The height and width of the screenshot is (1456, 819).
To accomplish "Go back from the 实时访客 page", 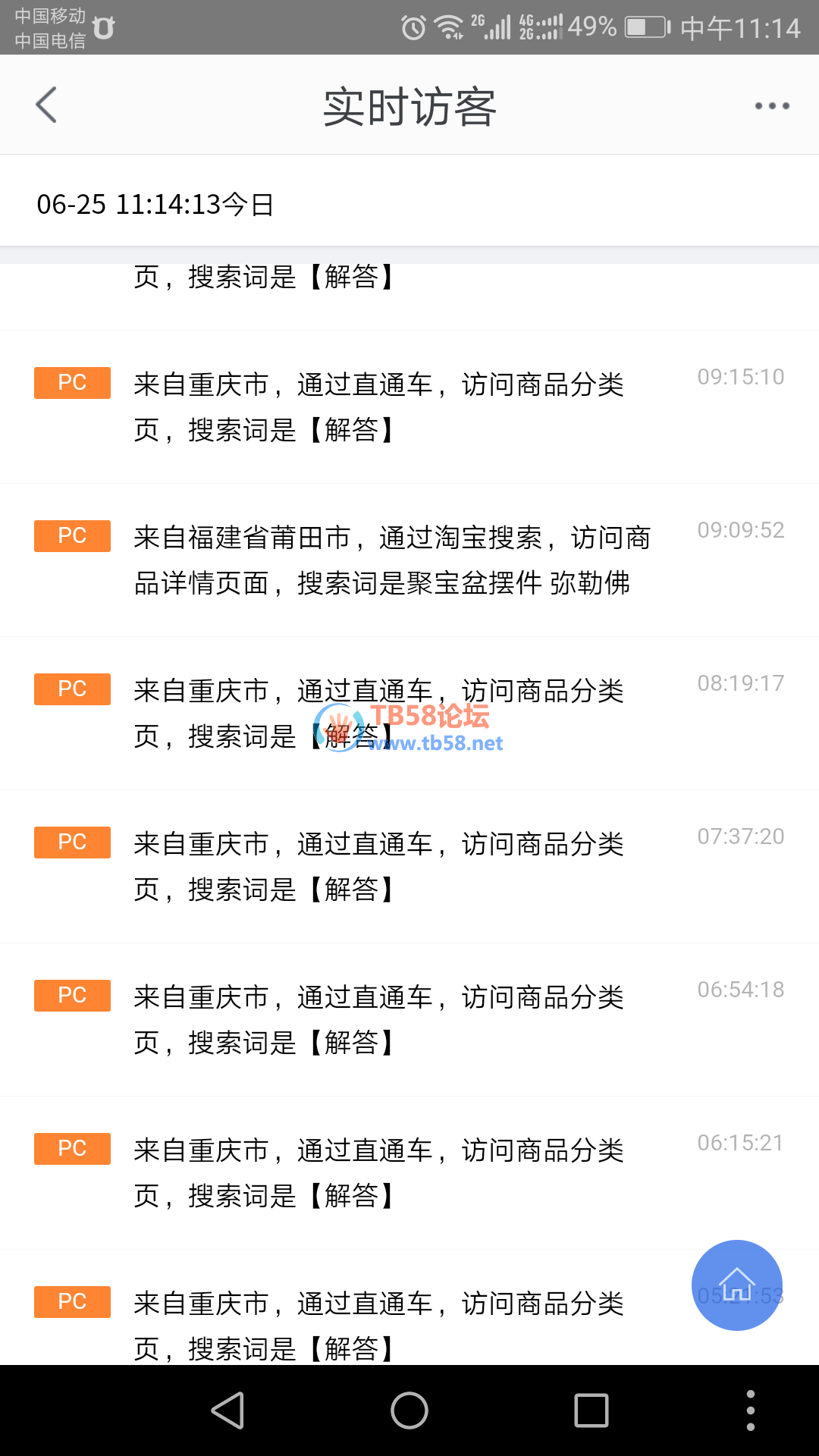I will coord(46,105).
